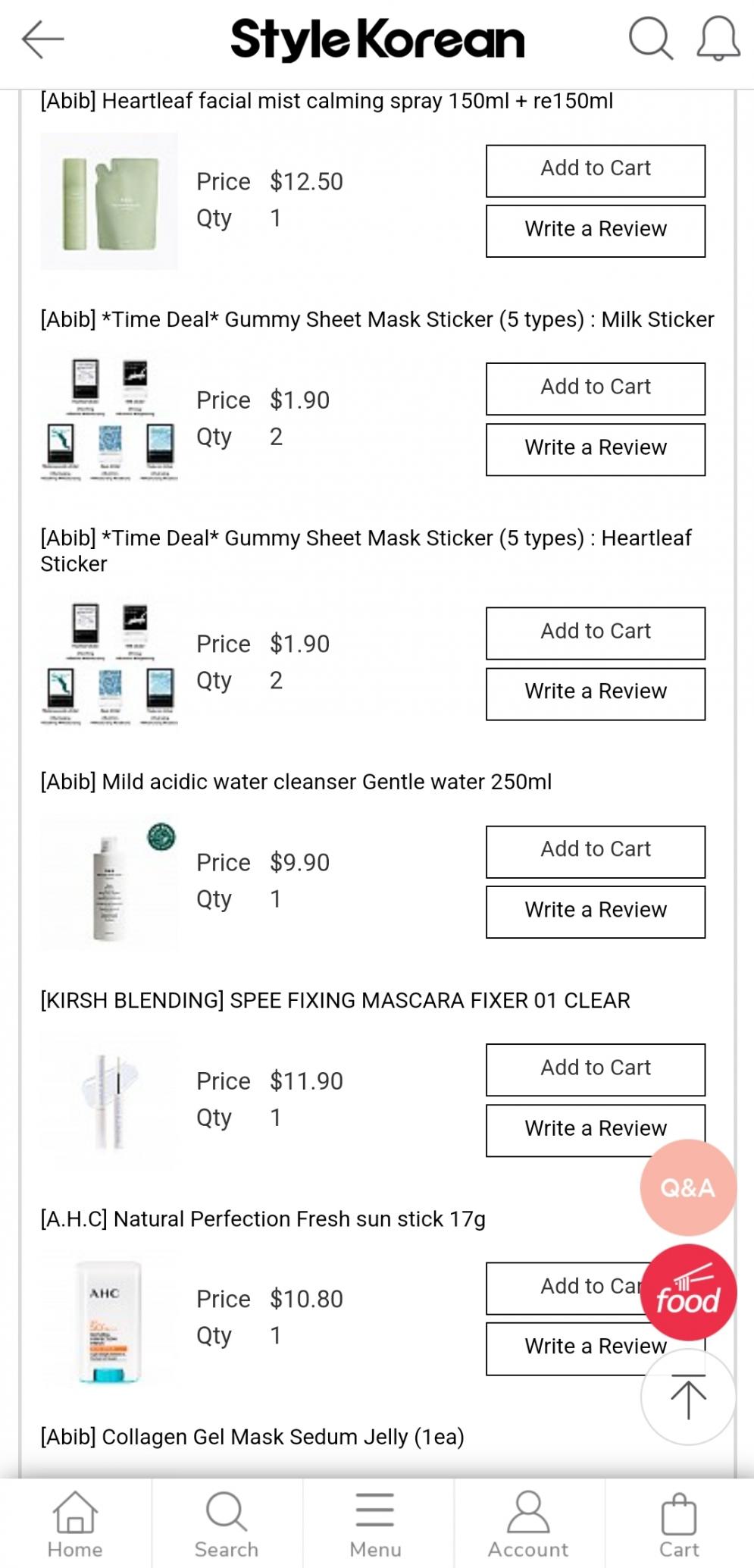Write a review for Milk Sticker mask
This screenshot has width=754, height=1568.
pos(595,449)
